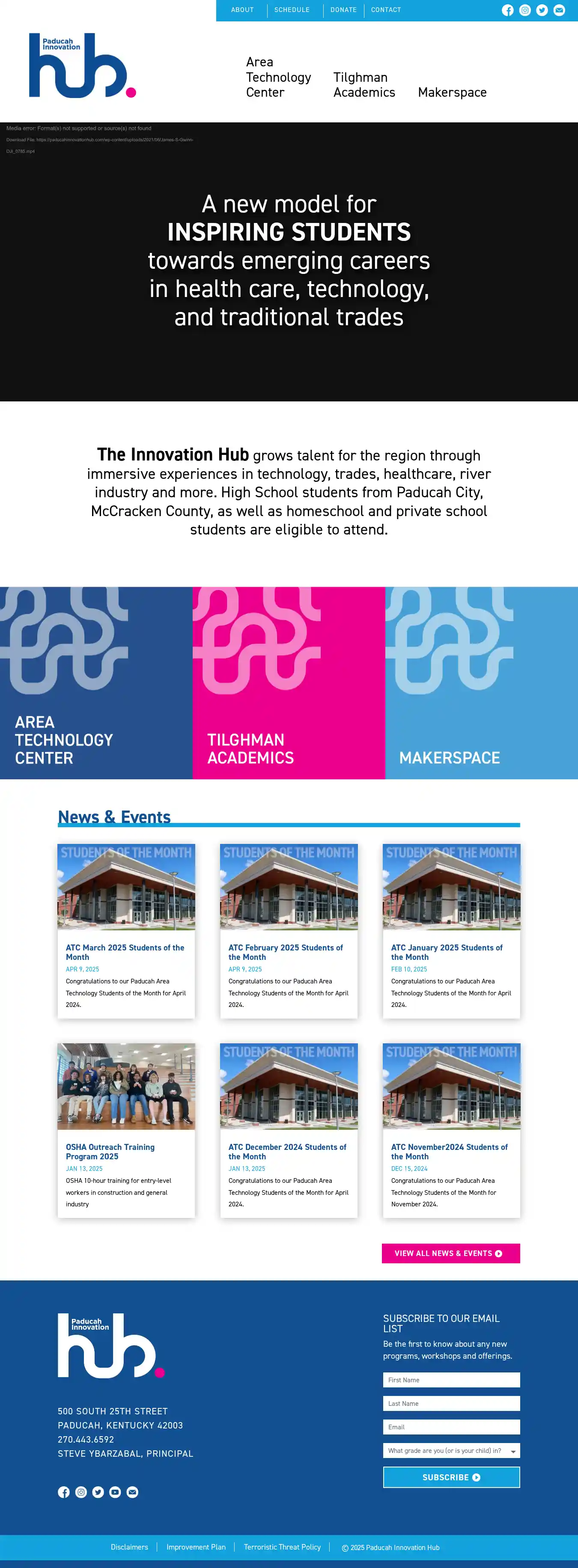The width and height of the screenshot is (578, 1568).
Task: Open ATC November2024 Students of the Month
Action: coord(449,1151)
